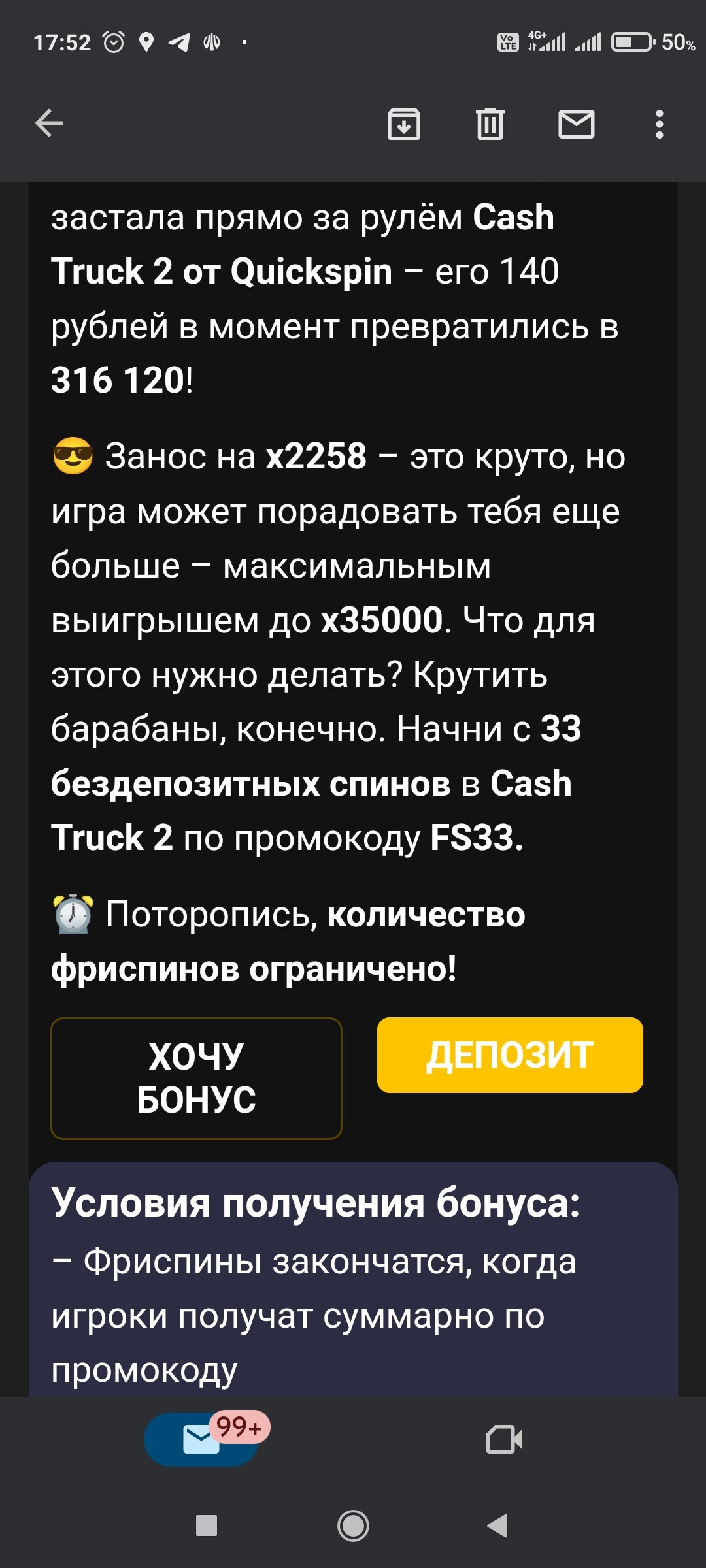Switch to the Meet video tab
706x1568 pixels.
tap(504, 1439)
